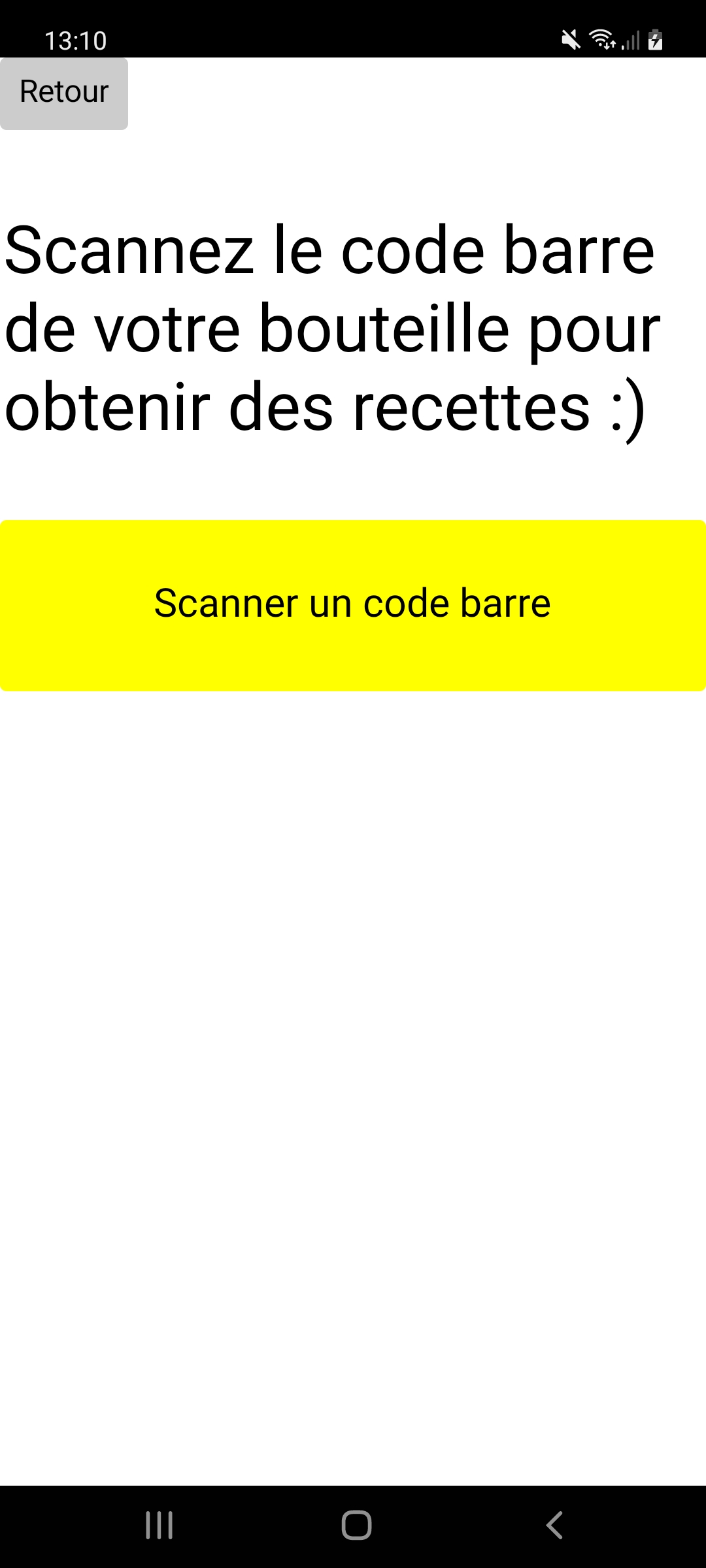The image size is (706, 1568).
Task: Start scanning with Scanner un code barre
Action: [353, 605]
